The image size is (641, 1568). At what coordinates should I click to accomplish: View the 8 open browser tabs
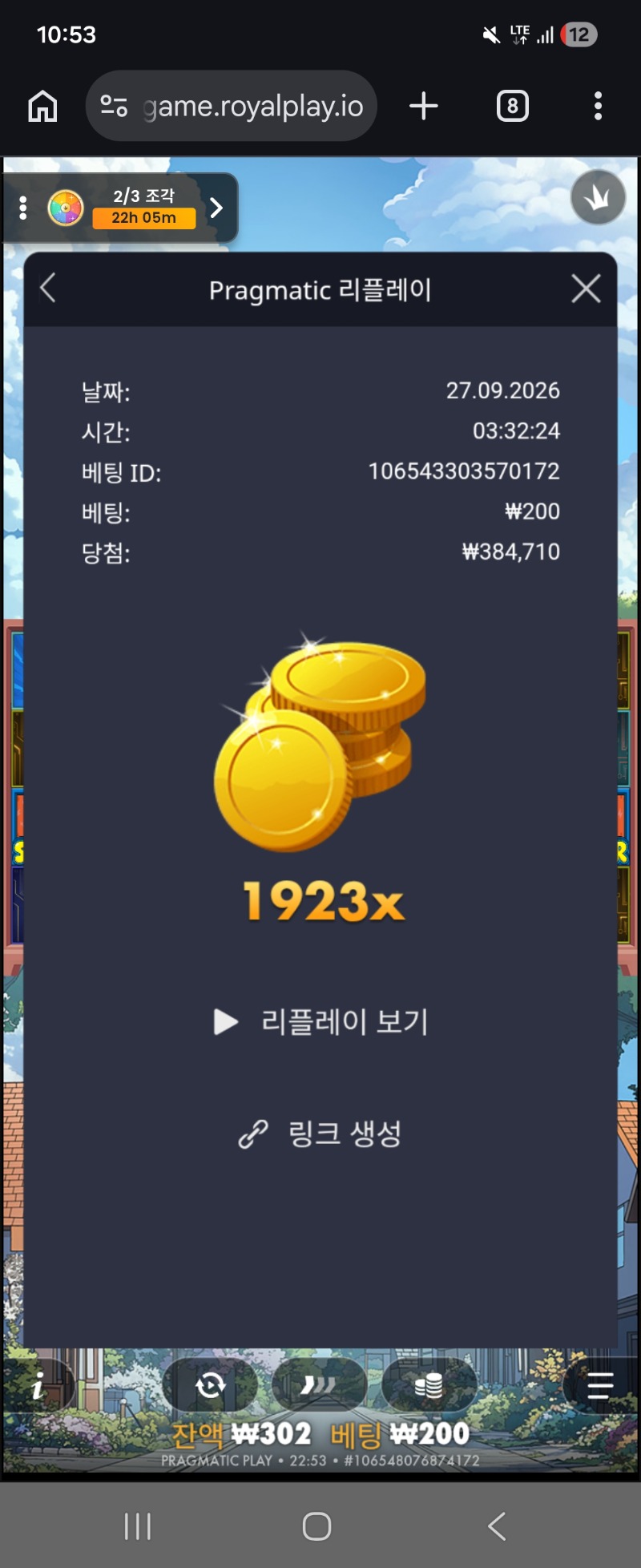coord(513,106)
